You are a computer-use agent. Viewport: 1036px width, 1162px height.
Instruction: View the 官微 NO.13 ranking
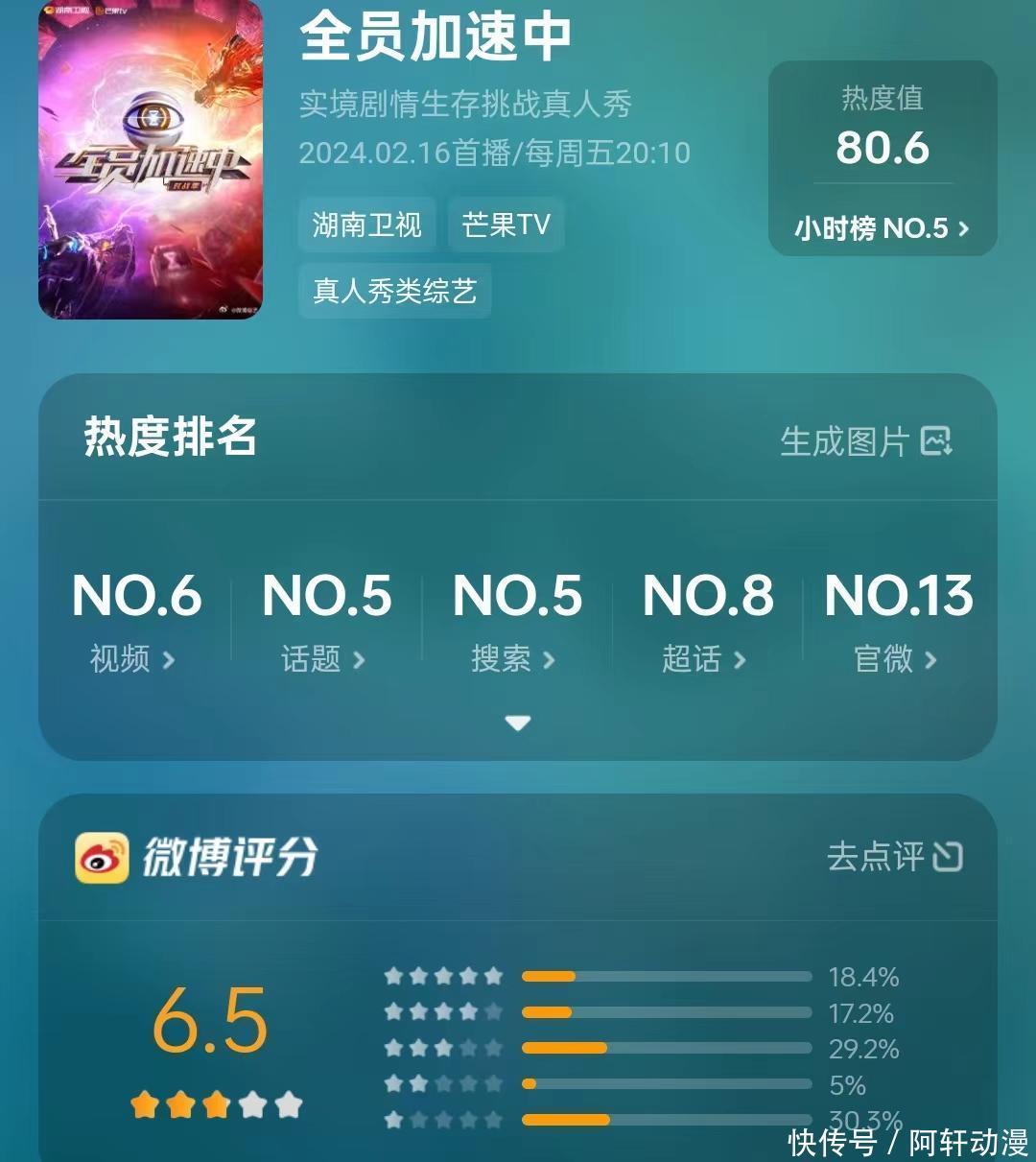click(898, 618)
